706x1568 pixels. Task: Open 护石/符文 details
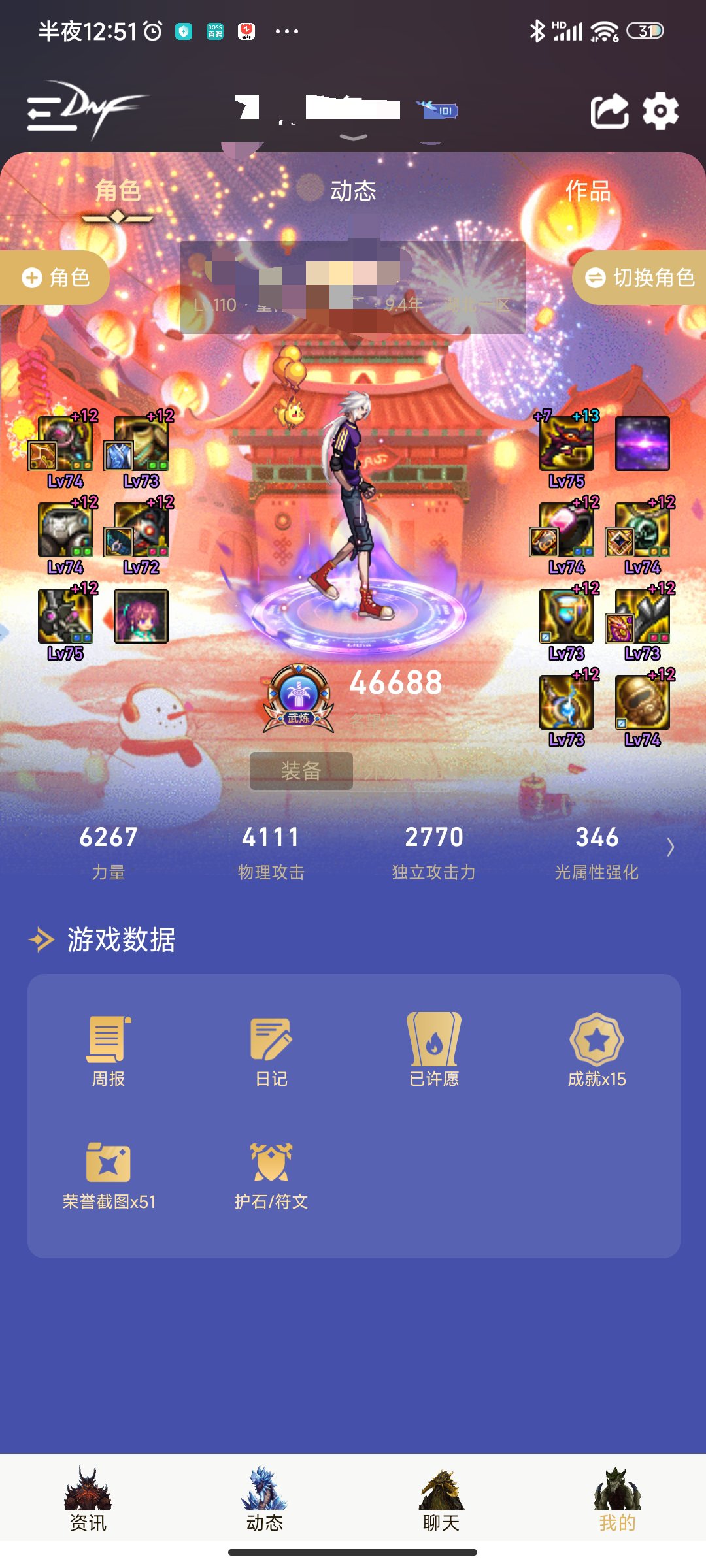point(271,1174)
